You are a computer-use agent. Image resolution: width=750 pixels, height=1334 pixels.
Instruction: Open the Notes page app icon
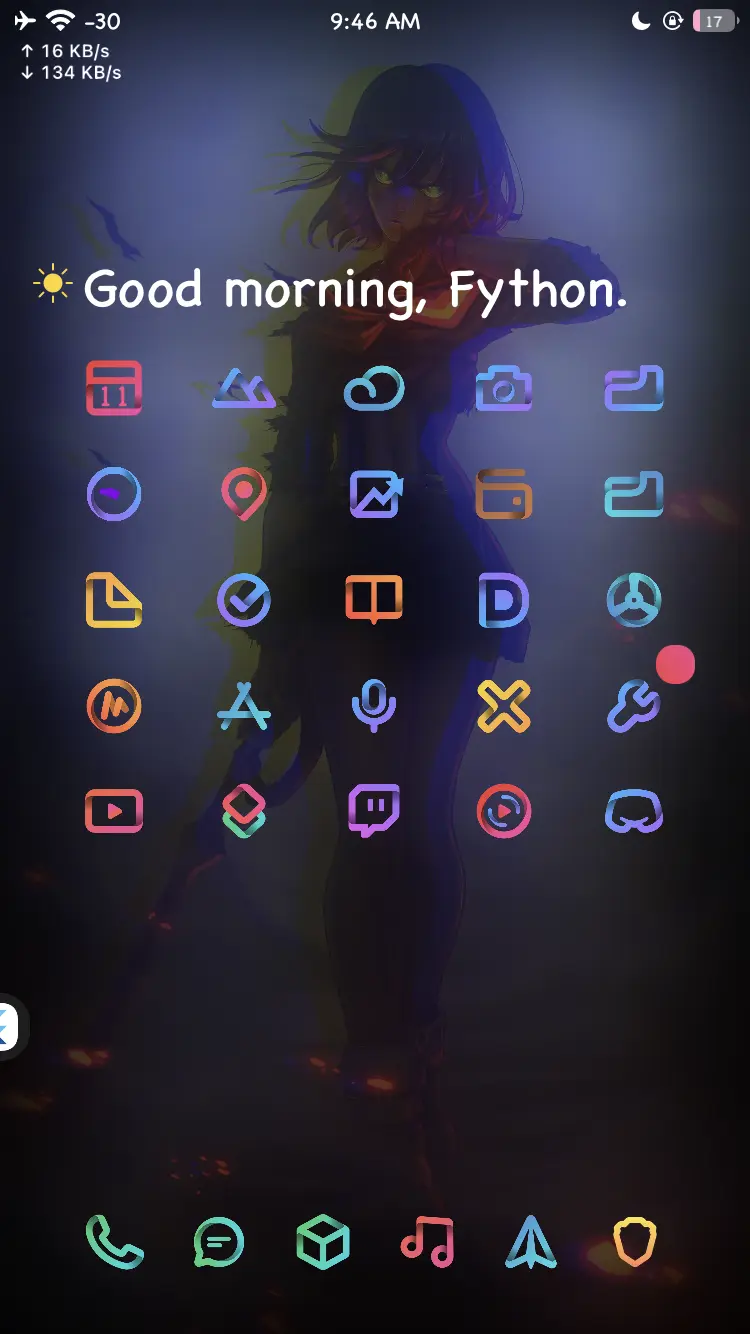(114, 601)
